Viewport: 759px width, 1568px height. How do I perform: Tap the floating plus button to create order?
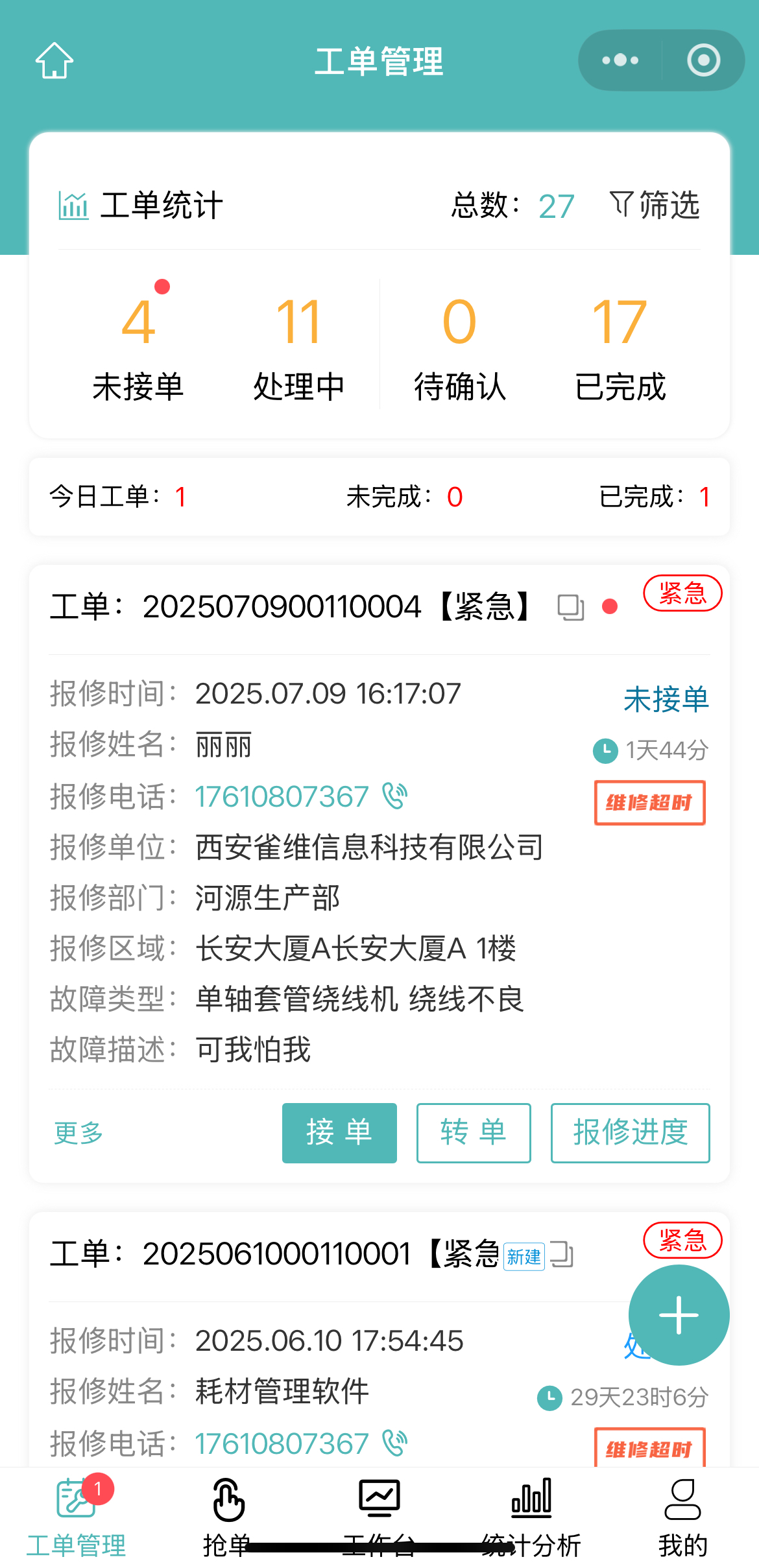point(678,1314)
